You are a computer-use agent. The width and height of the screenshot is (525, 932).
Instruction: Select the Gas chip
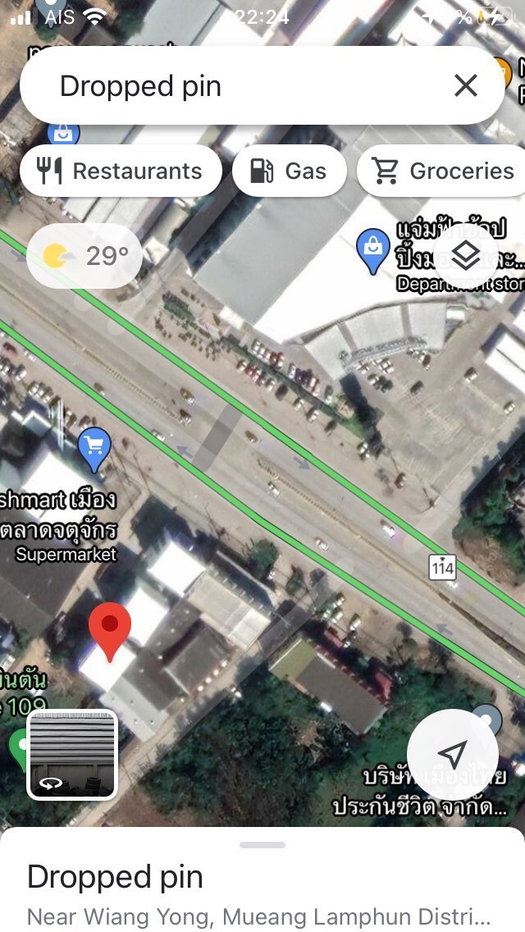pyautogui.click(x=289, y=171)
